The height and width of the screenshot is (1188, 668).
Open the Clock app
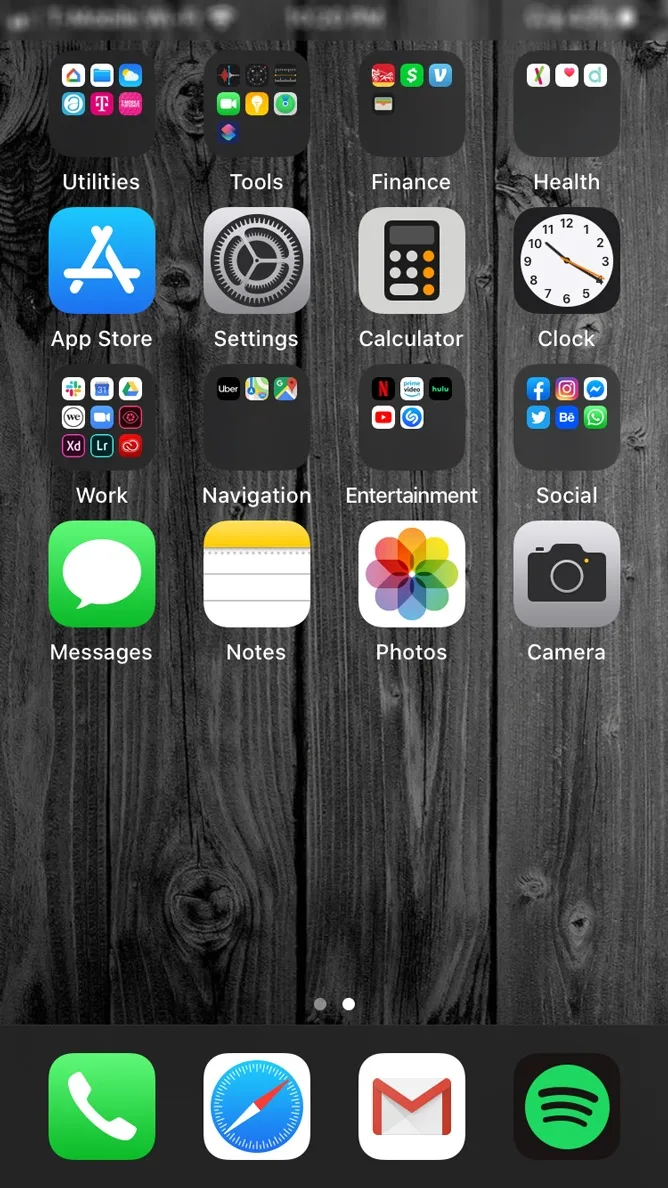point(567,261)
